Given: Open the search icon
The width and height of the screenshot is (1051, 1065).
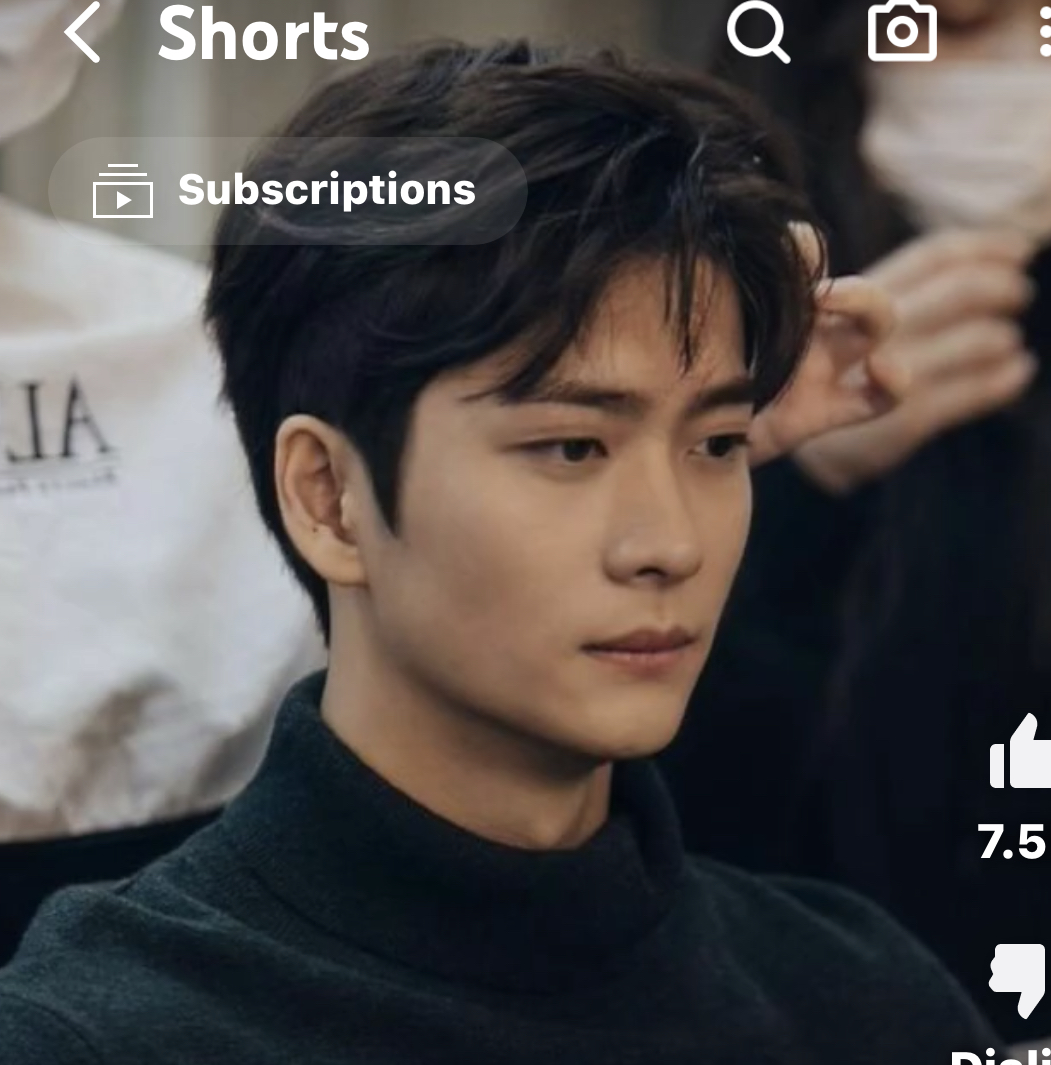Looking at the screenshot, I should tap(757, 33).
